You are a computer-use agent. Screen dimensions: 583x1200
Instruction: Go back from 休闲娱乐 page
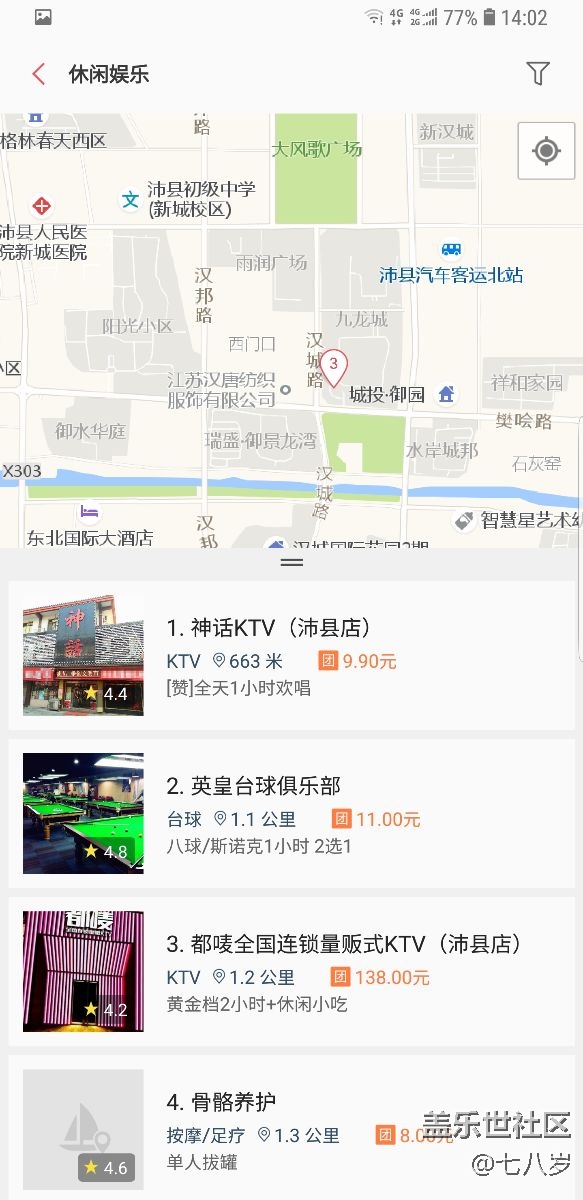tap(38, 74)
